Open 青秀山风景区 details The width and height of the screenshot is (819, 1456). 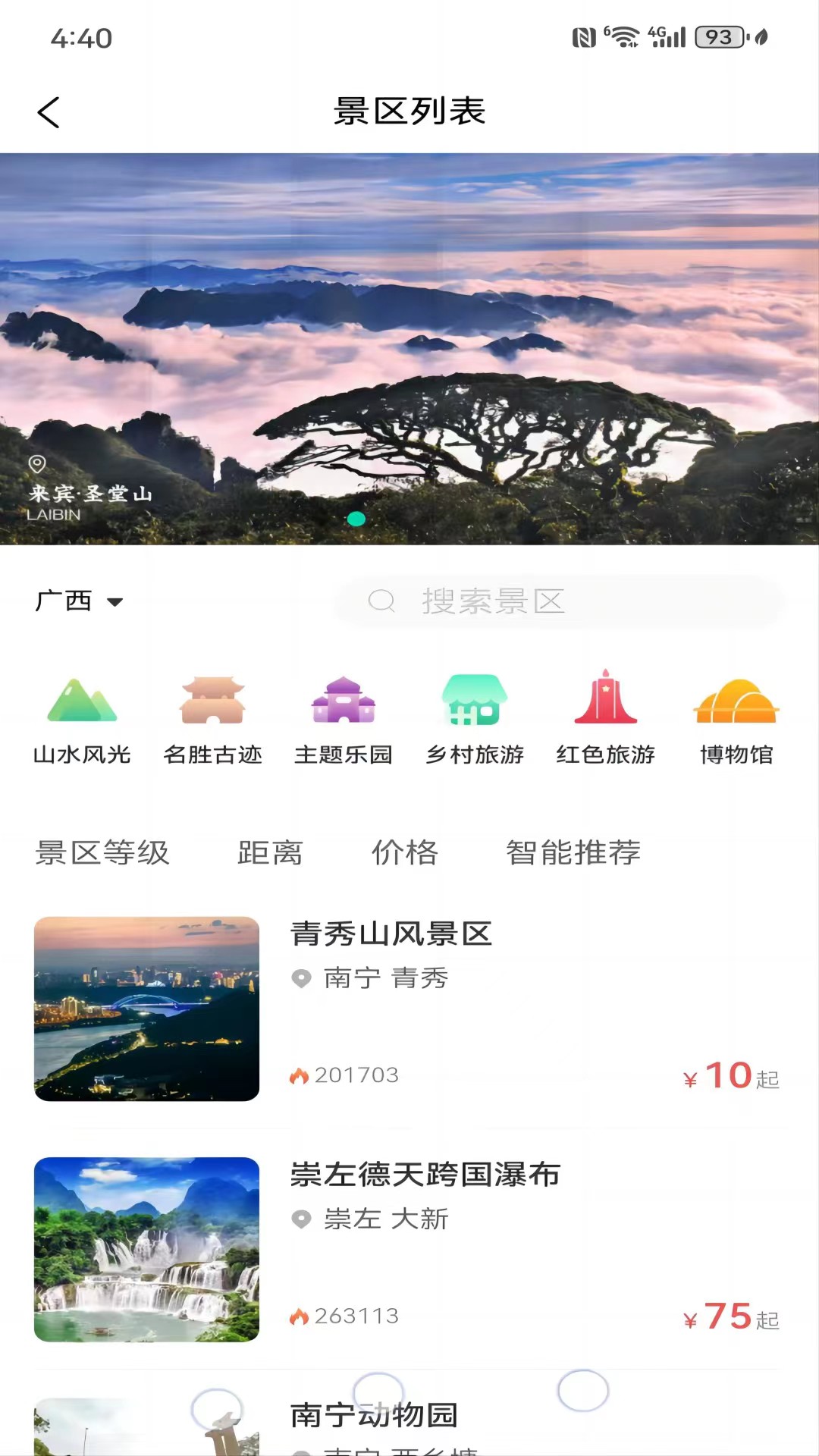tap(391, 934)
